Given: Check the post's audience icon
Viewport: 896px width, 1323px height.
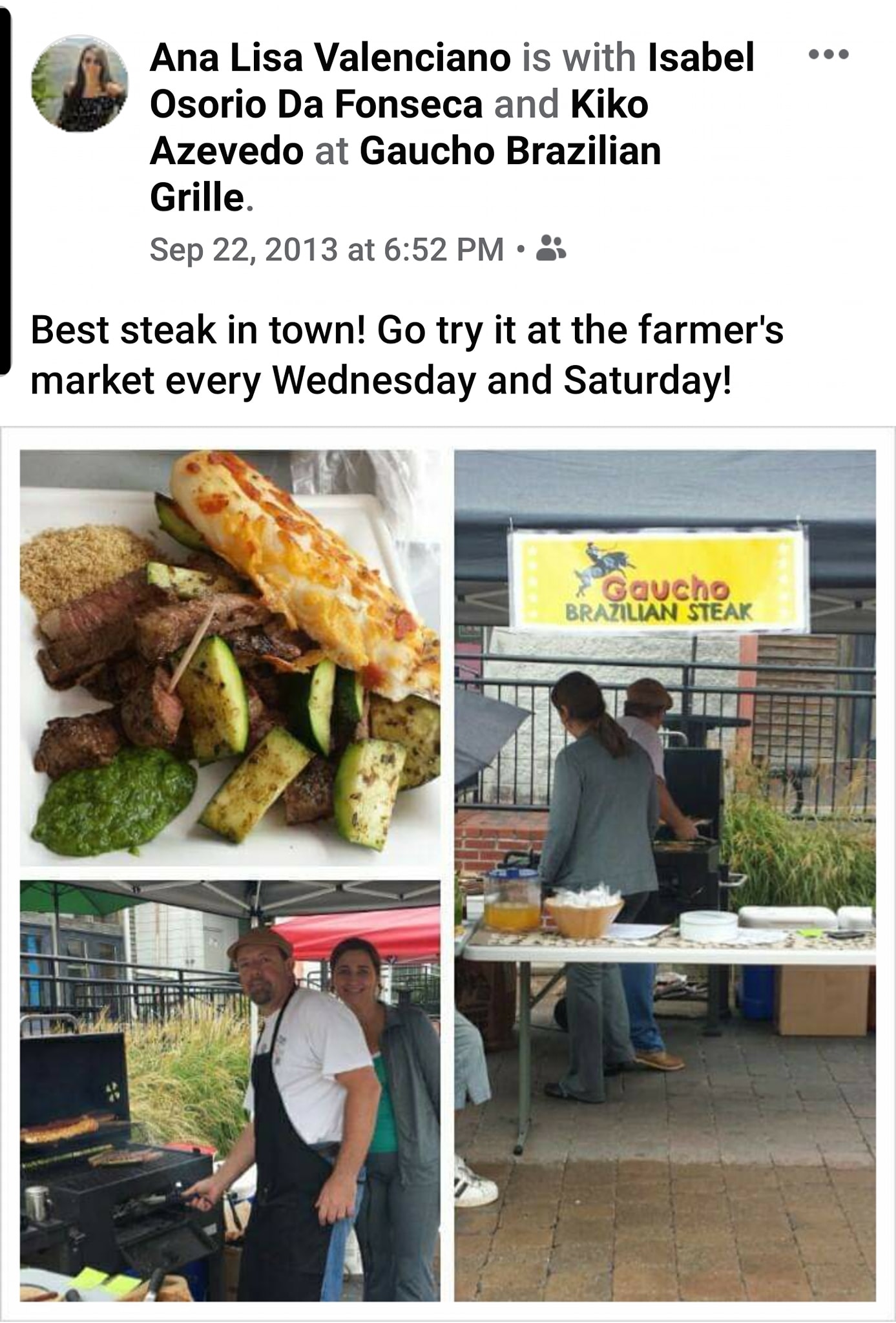Looking at the screenshot, I should 551,249.
